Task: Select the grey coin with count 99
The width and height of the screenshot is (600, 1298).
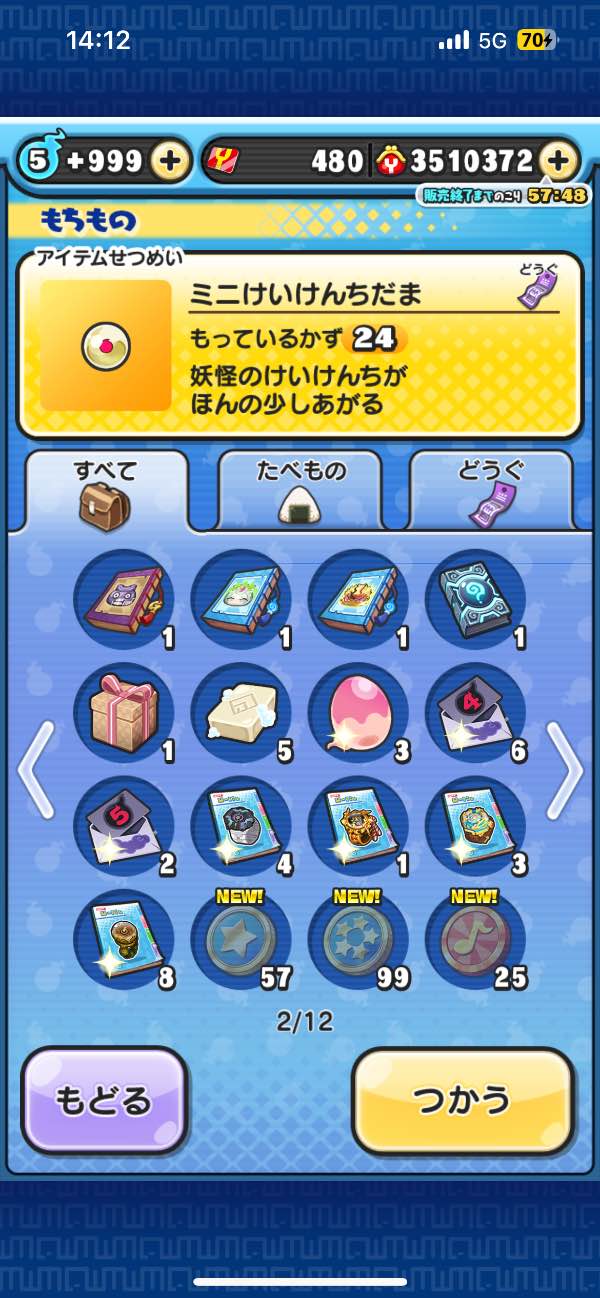Action: tap(357, 940)
